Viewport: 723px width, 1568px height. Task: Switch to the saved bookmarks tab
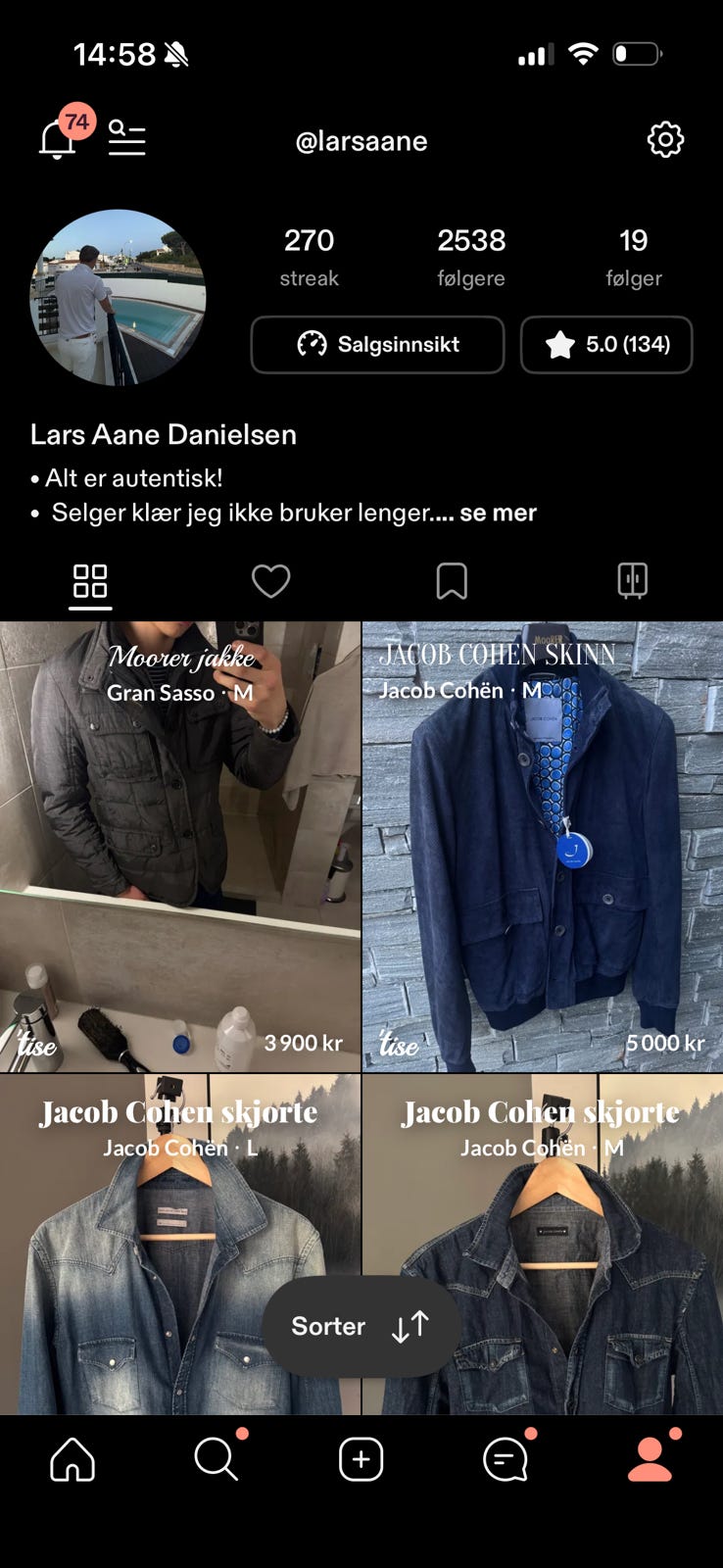[452, 580]
